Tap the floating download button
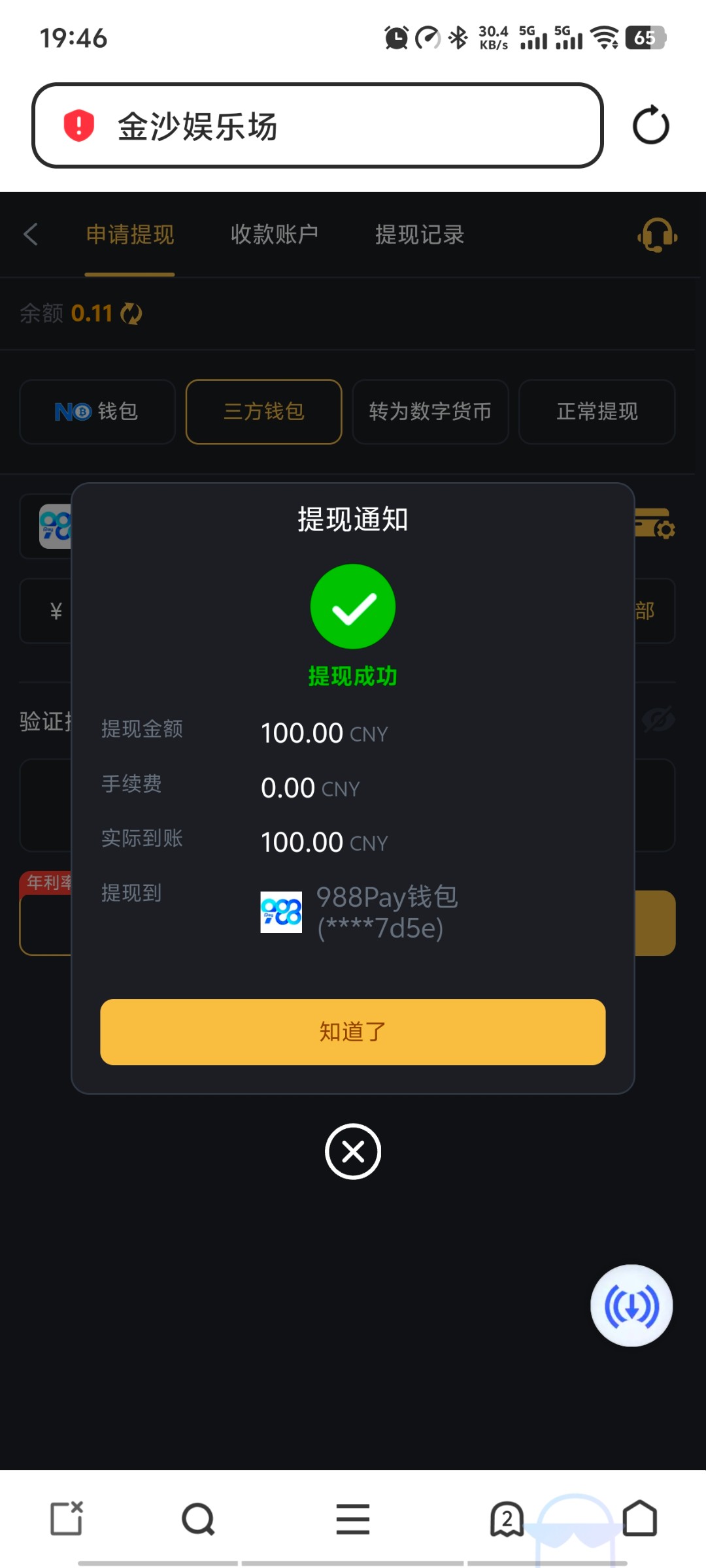 tap(631, 1306)
